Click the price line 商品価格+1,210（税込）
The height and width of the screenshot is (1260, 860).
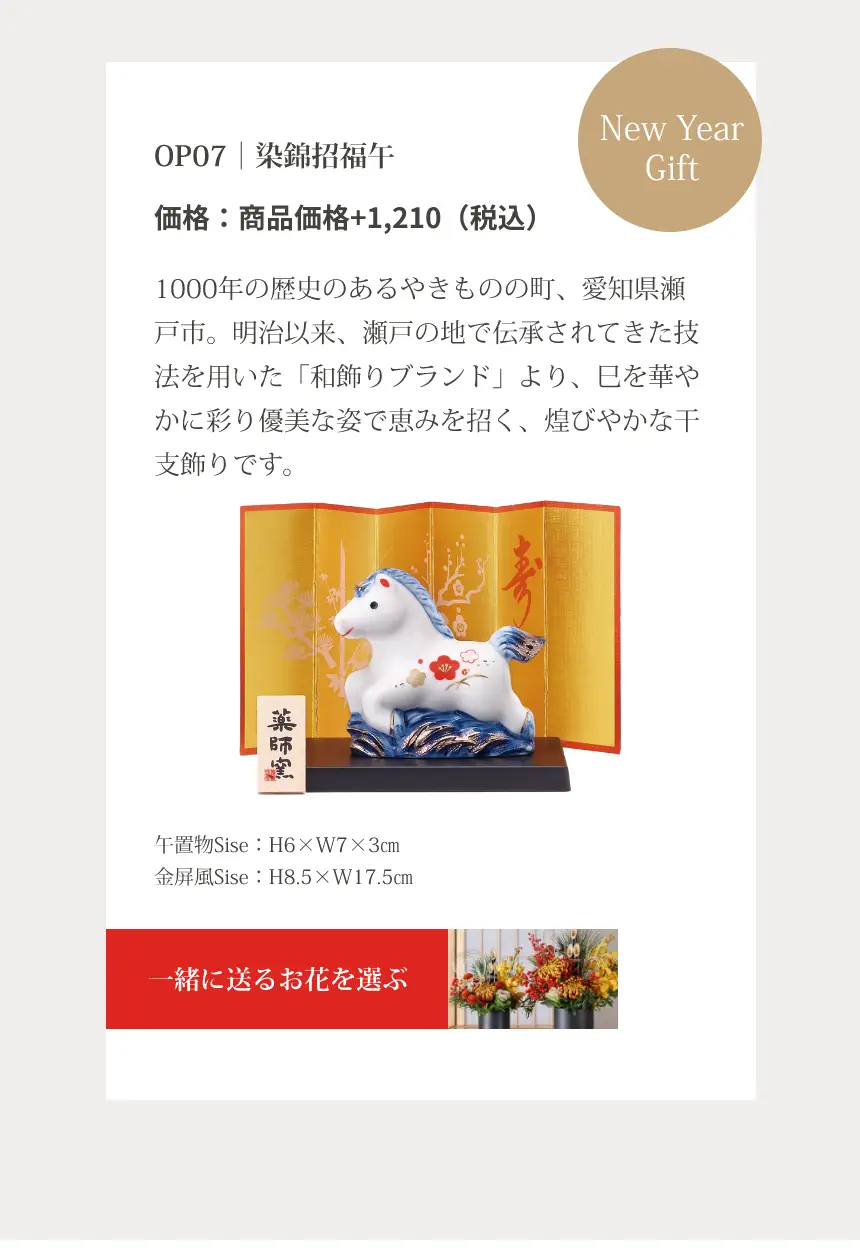344,215
